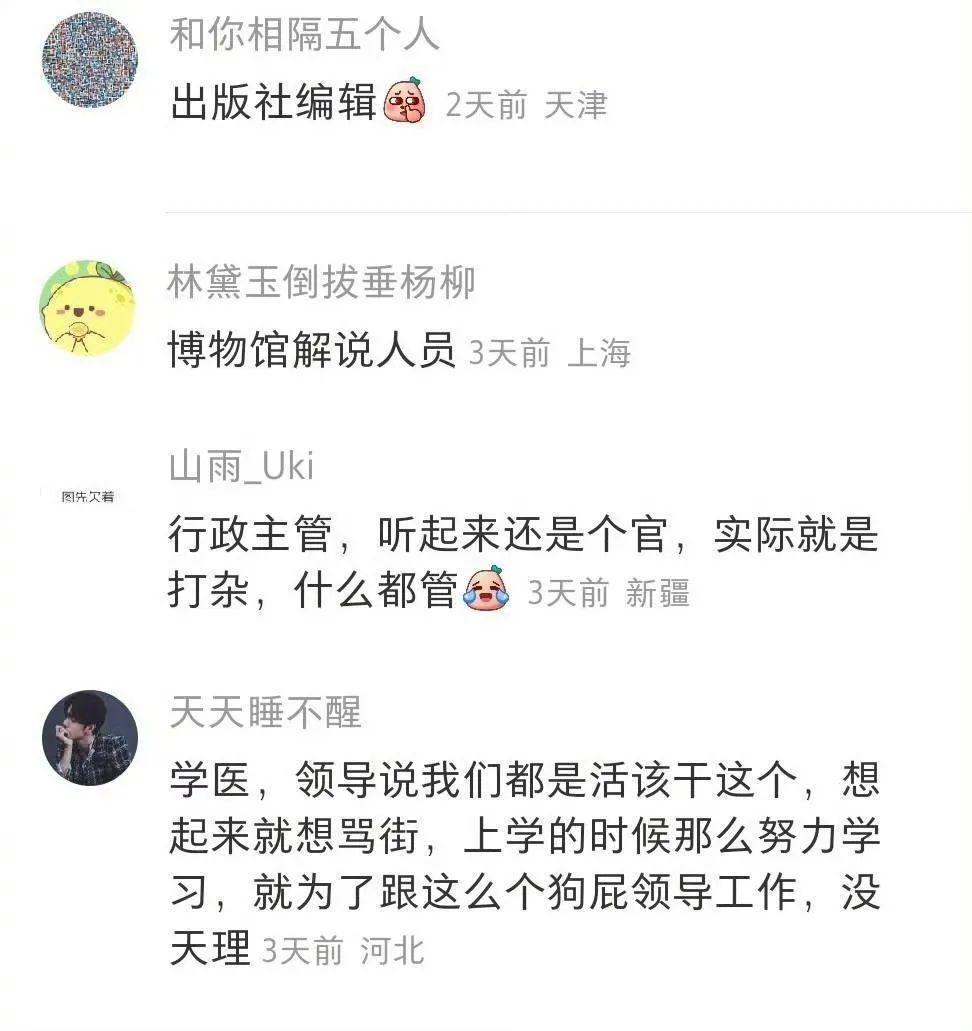Open the avatar of 和你相隔五个人

click(x=89, y=59)
